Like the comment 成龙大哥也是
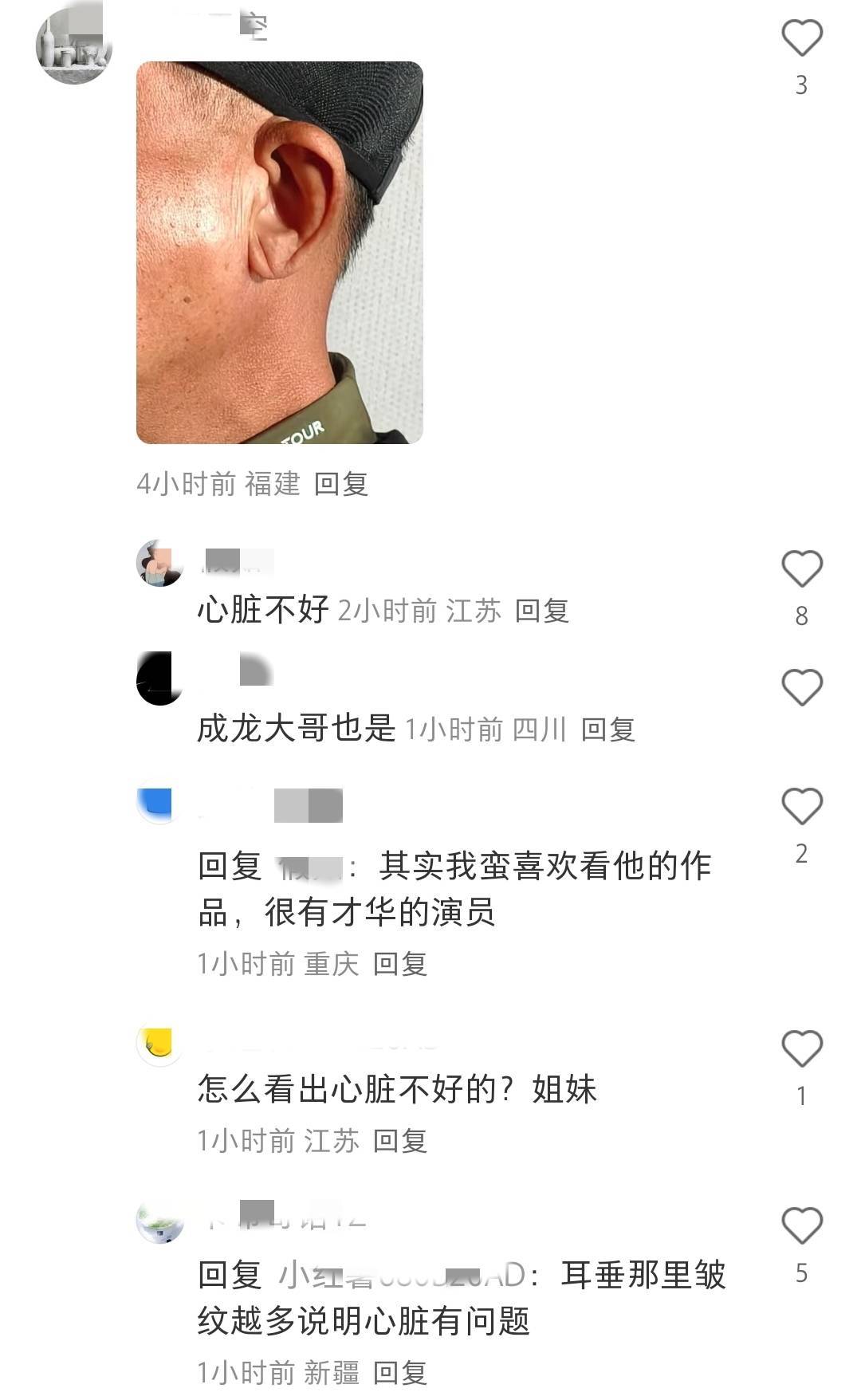The image size is (861, 1400). [x=801, y=688]
